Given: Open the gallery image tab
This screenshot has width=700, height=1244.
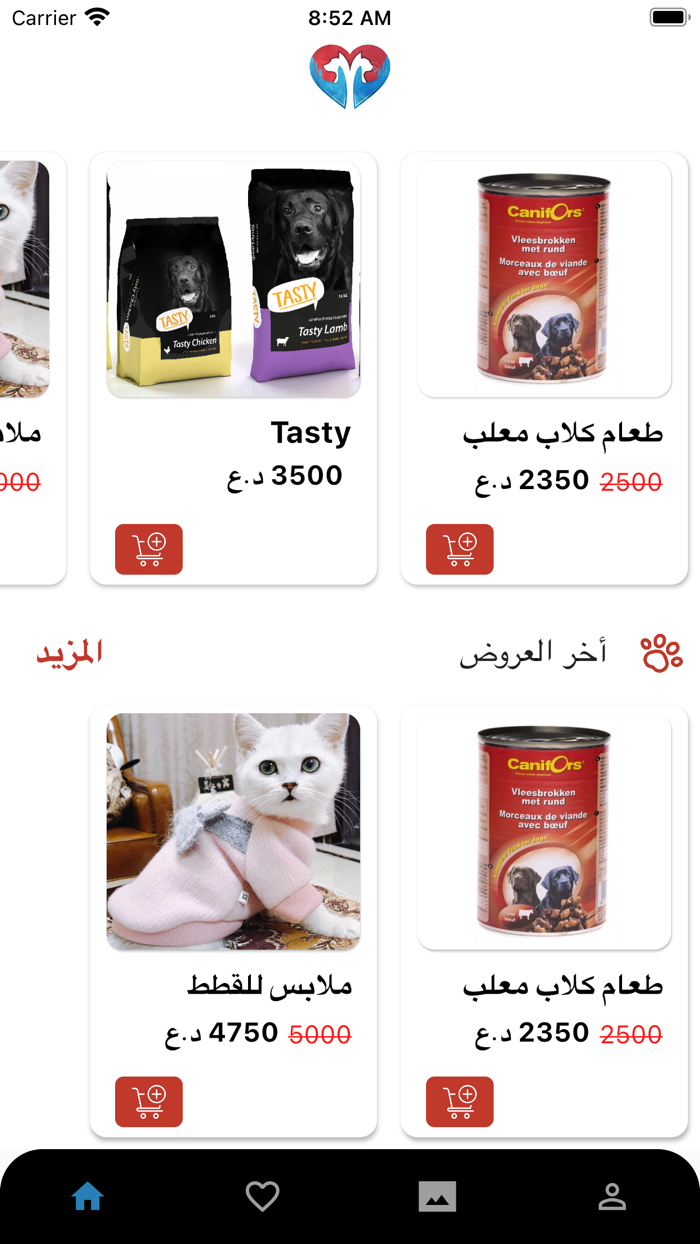Looking at the screenshot, I should pos(437,1196).
